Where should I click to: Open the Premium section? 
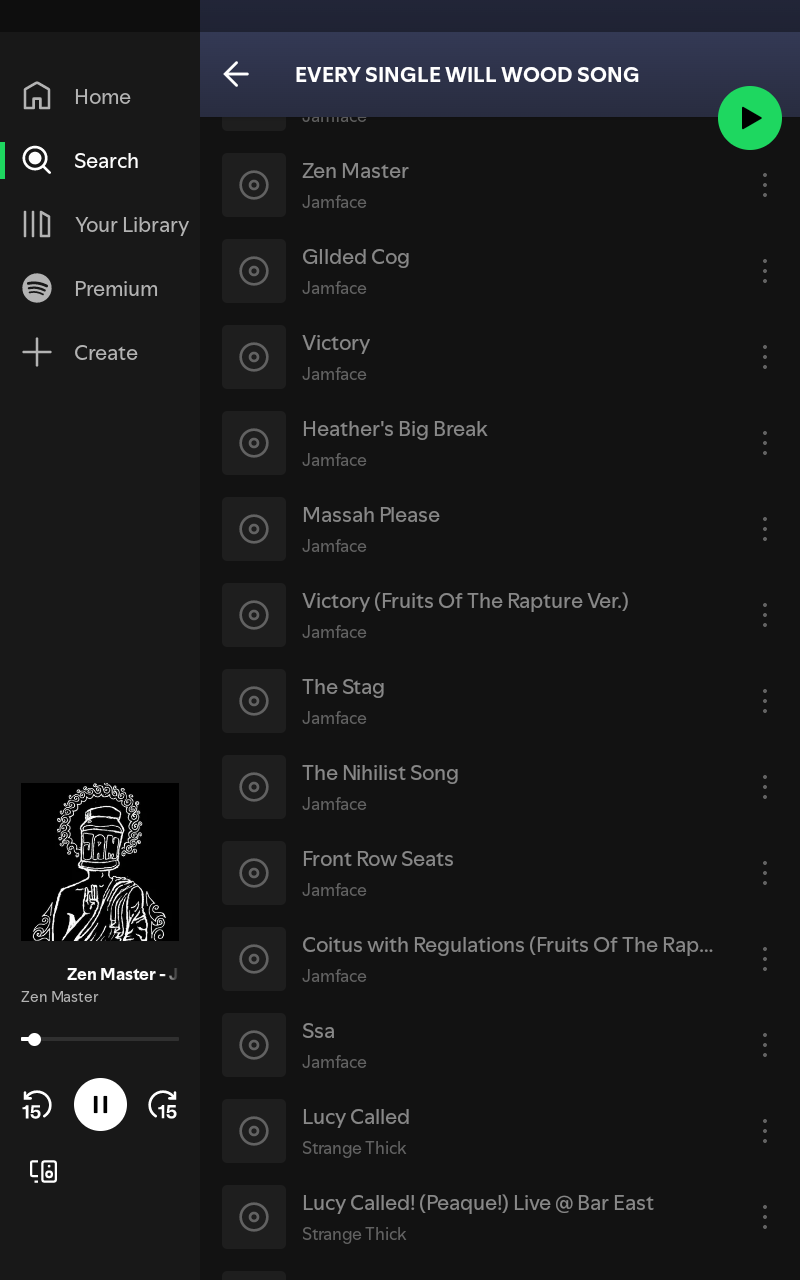(100, 289)
